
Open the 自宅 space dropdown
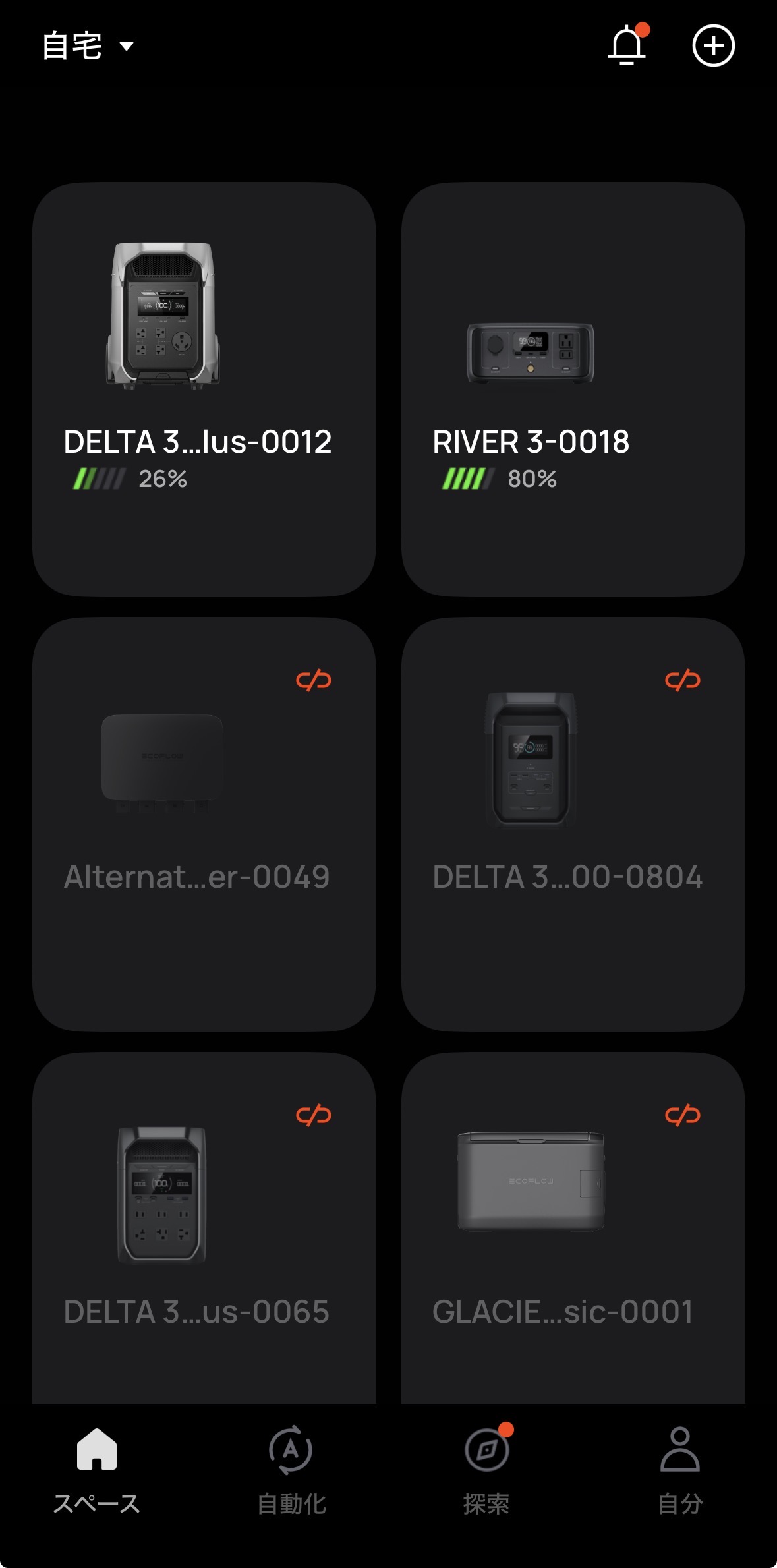tap(88, 46)
